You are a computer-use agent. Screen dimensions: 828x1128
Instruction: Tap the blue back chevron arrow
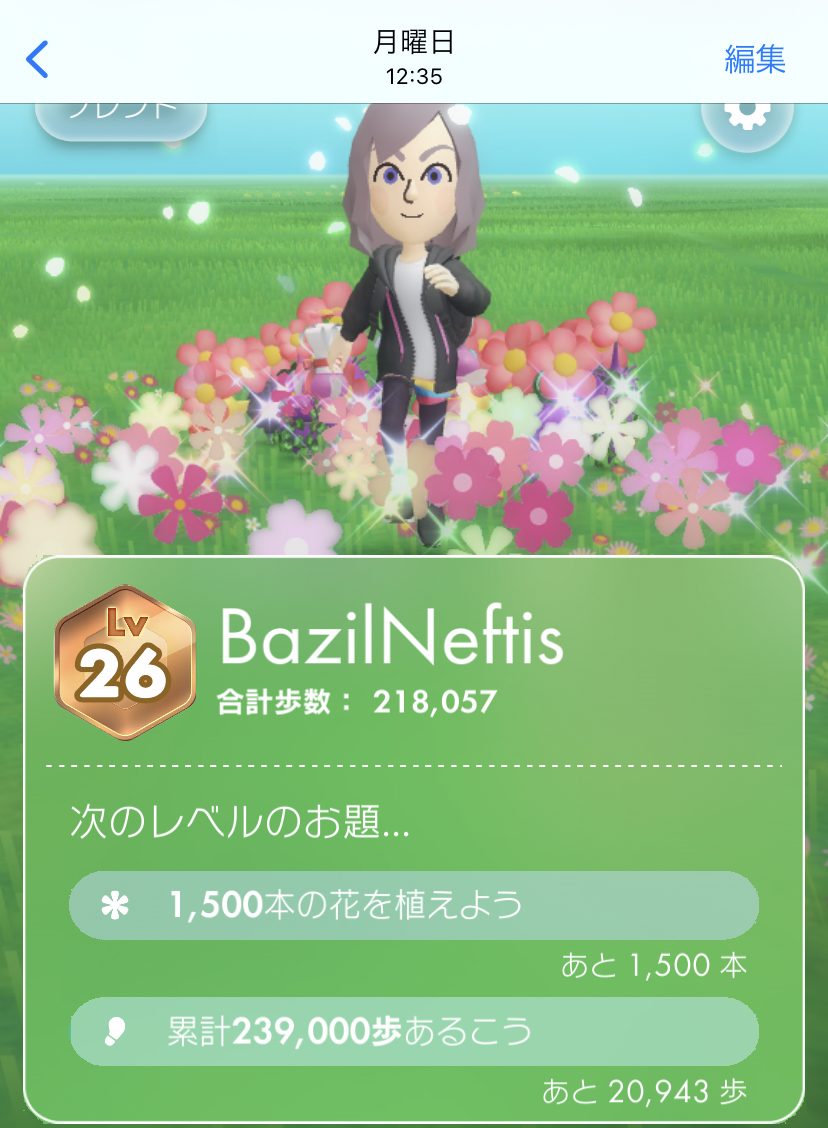38,59
